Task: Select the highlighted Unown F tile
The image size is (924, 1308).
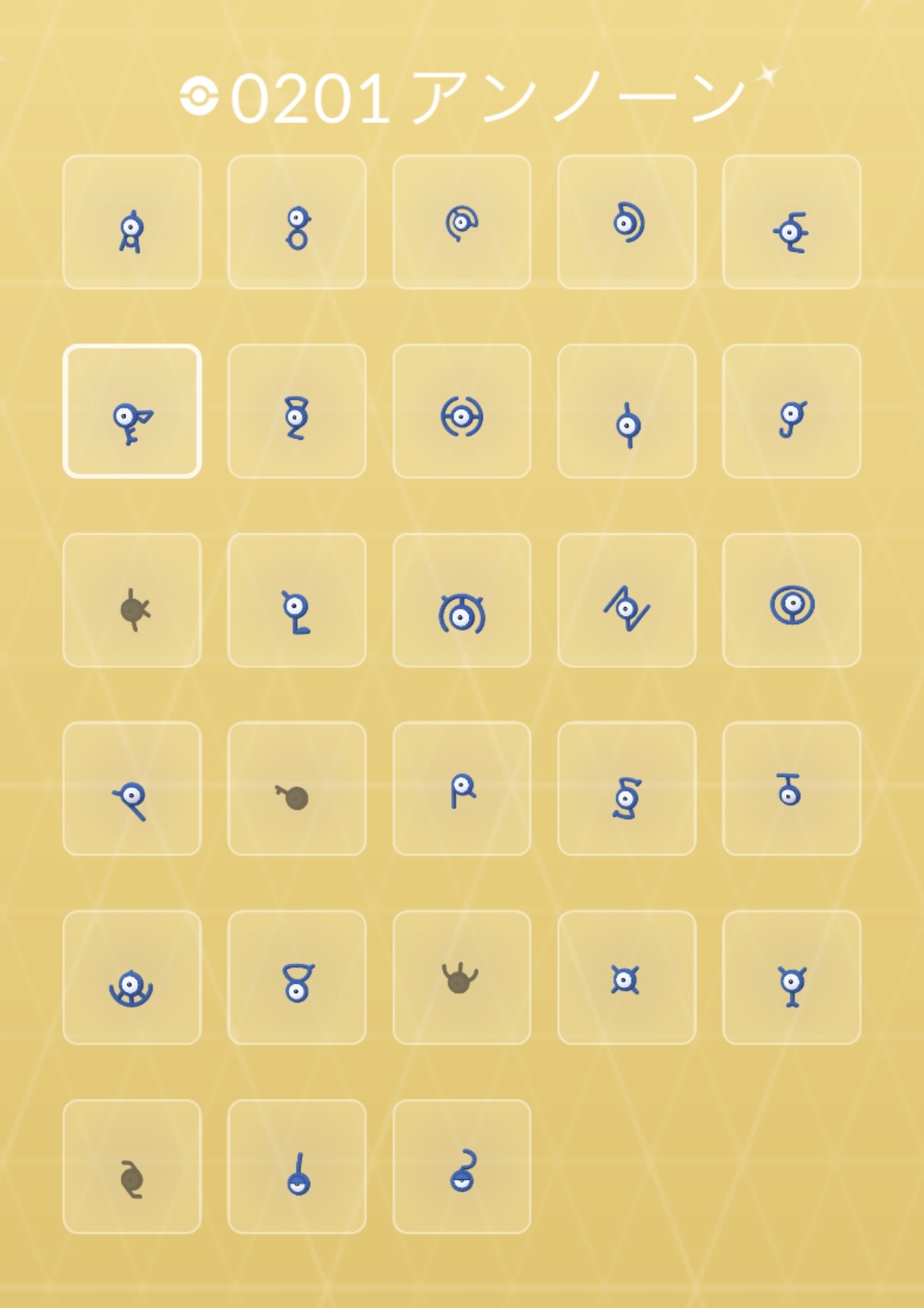Action: [x=132, y=411]
